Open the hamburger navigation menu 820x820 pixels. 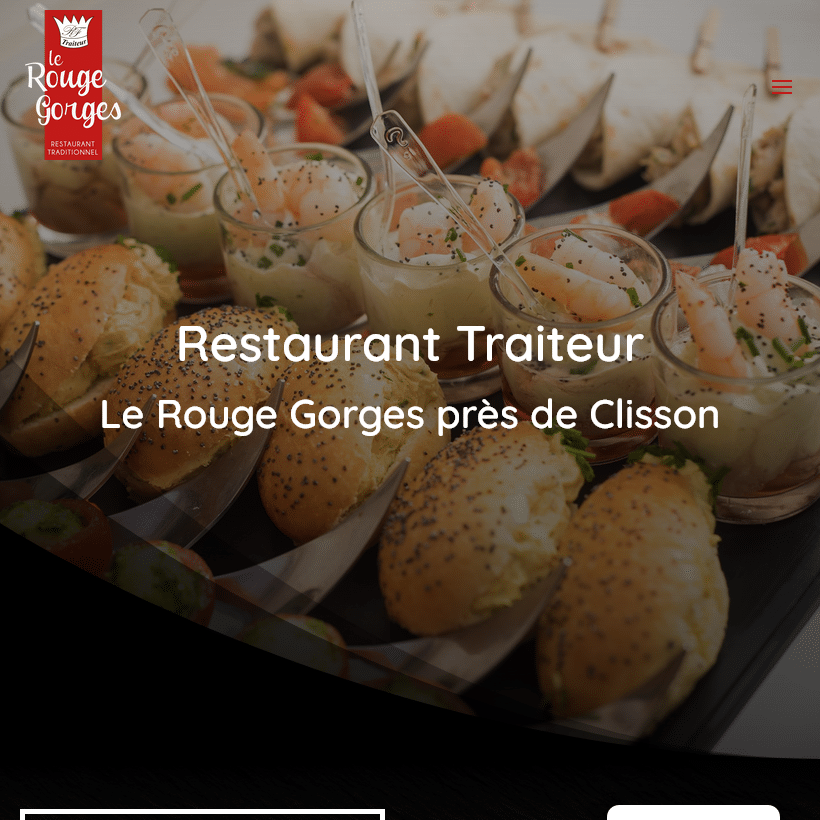[x=781, y=87]
